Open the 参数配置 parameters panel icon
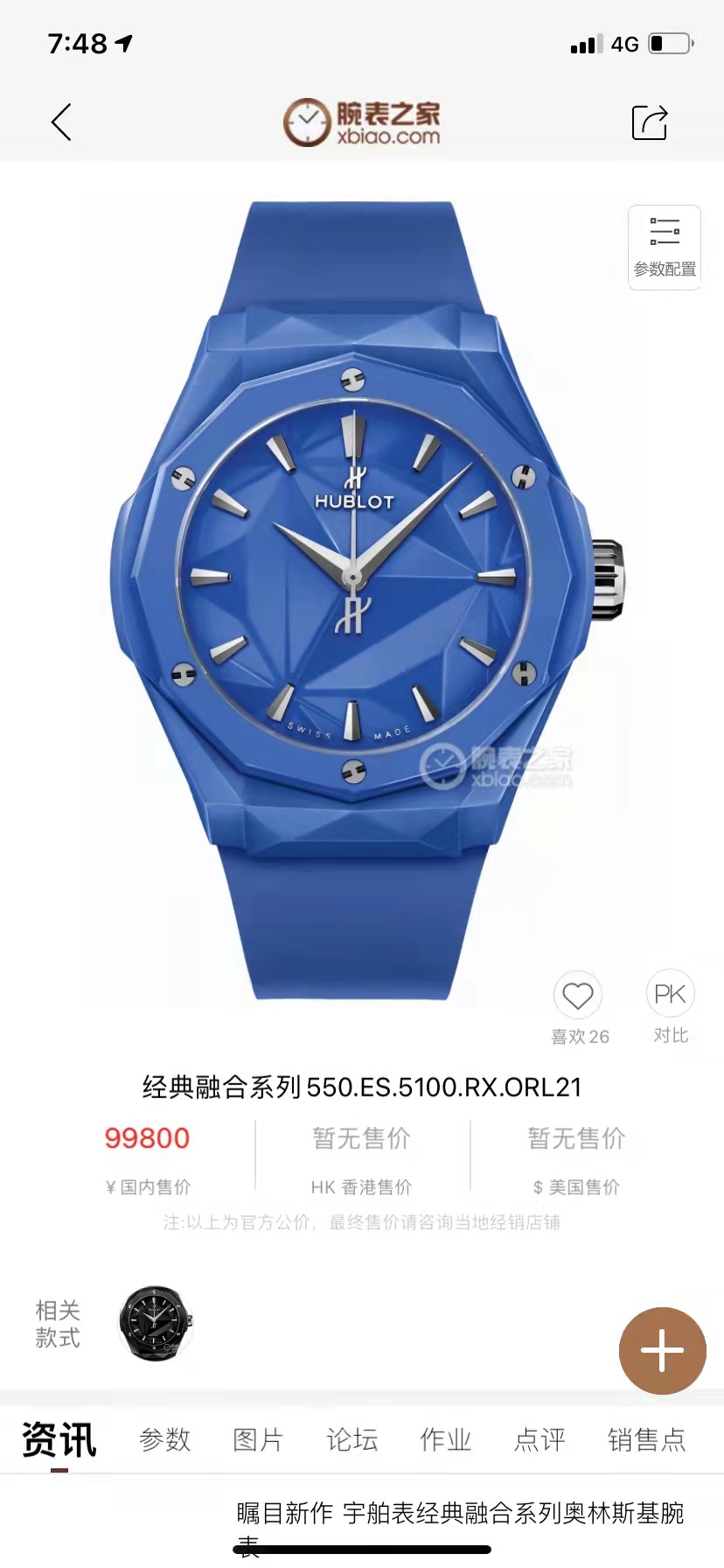724x1568 pixels. tap(664, 248)
